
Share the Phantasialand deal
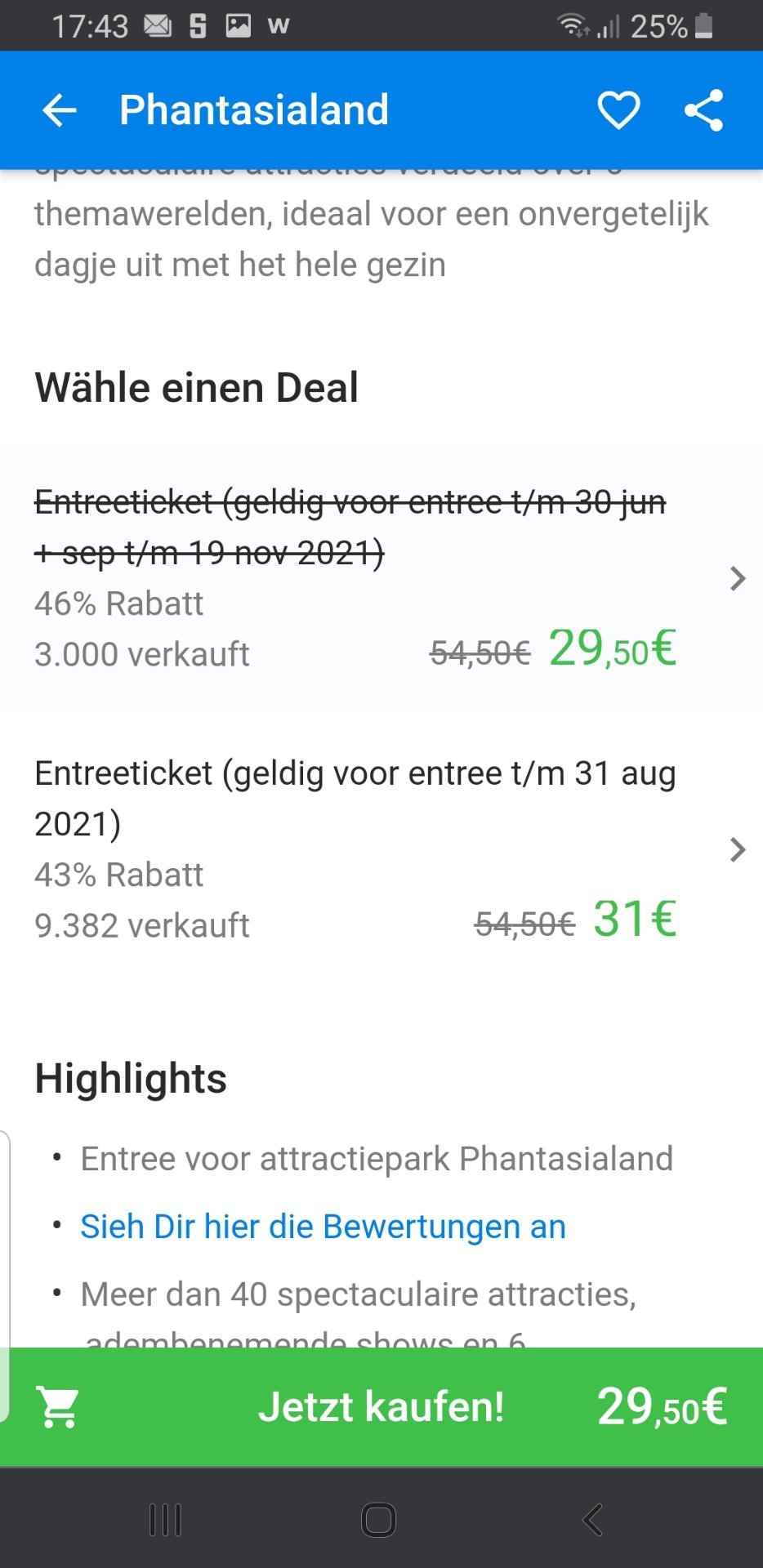click(x=703, y=110)
